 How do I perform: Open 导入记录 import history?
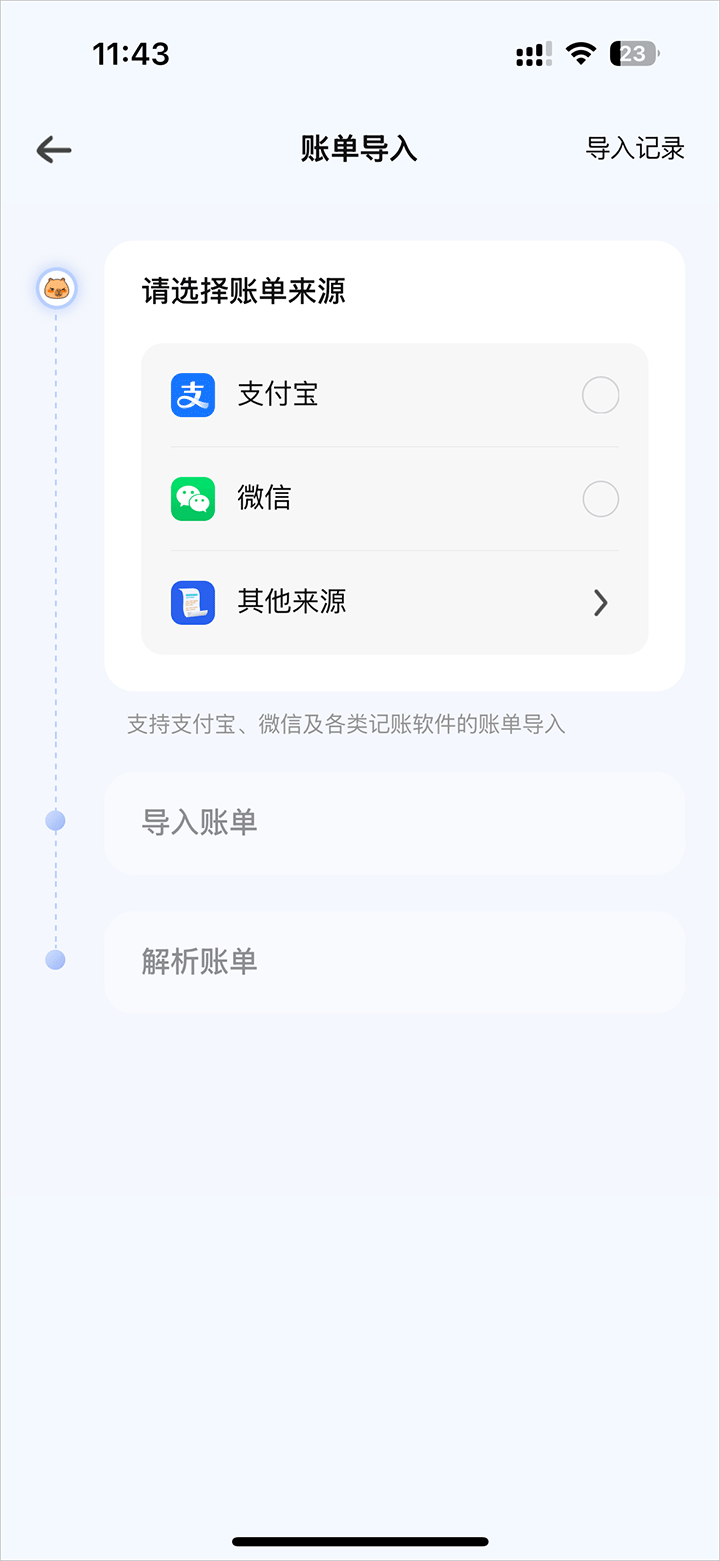[634, 149]
